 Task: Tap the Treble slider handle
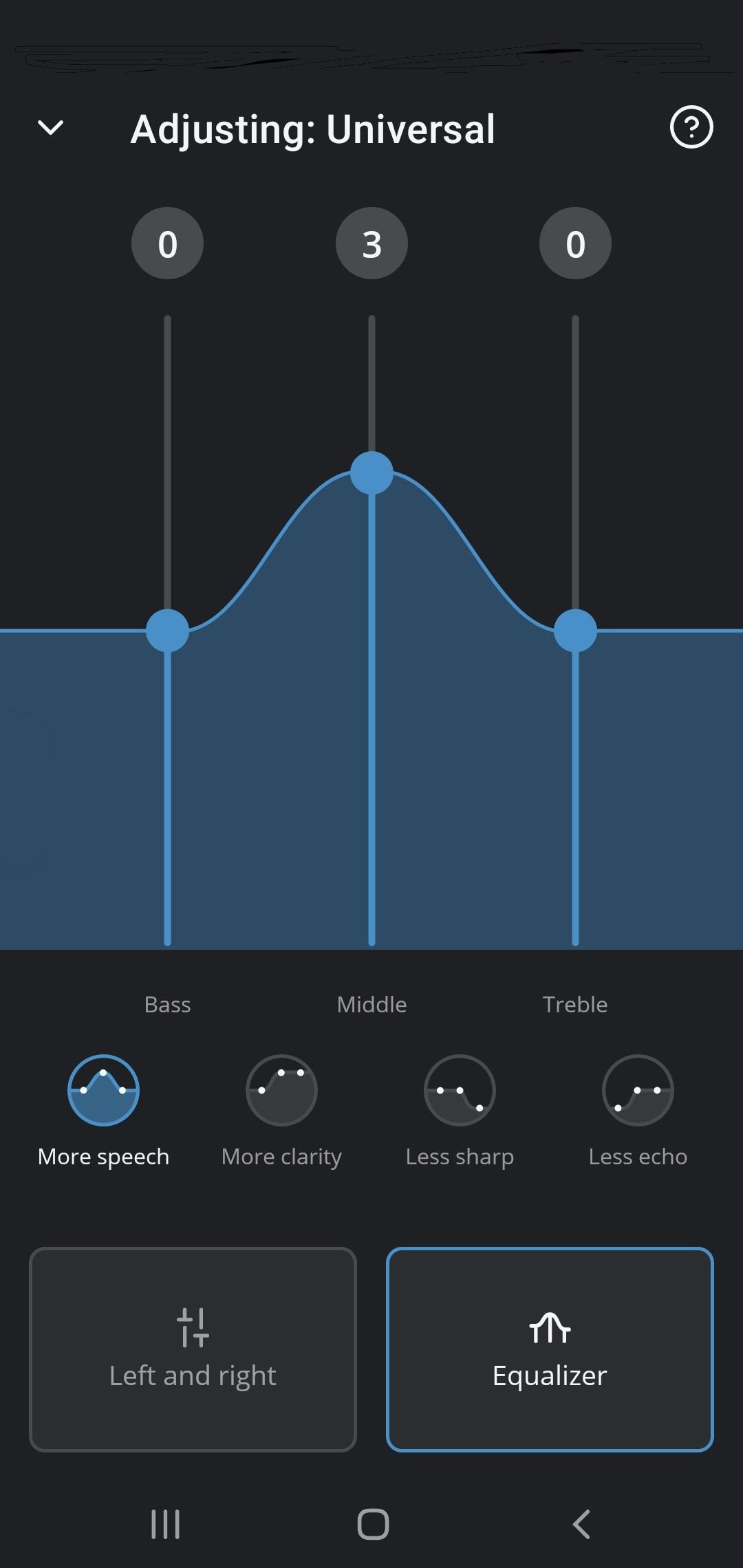(575, 630)
